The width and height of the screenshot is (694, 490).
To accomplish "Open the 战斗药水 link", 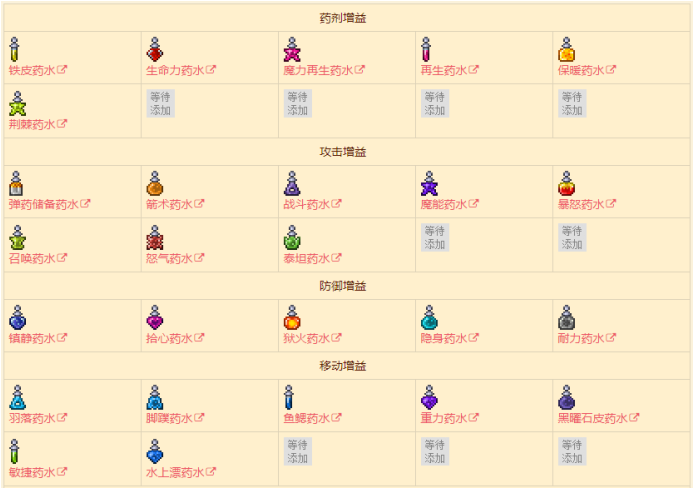I will coord(305,205).
